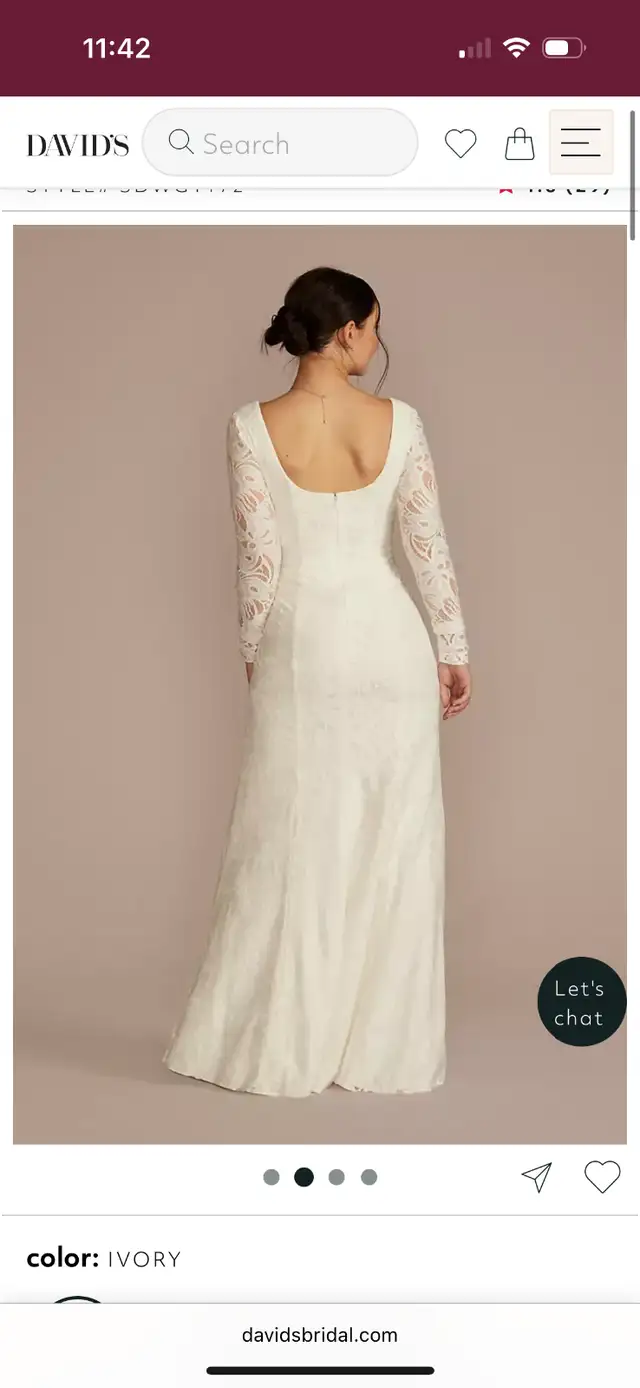Open the wishlist heart in header

point(461,144)
